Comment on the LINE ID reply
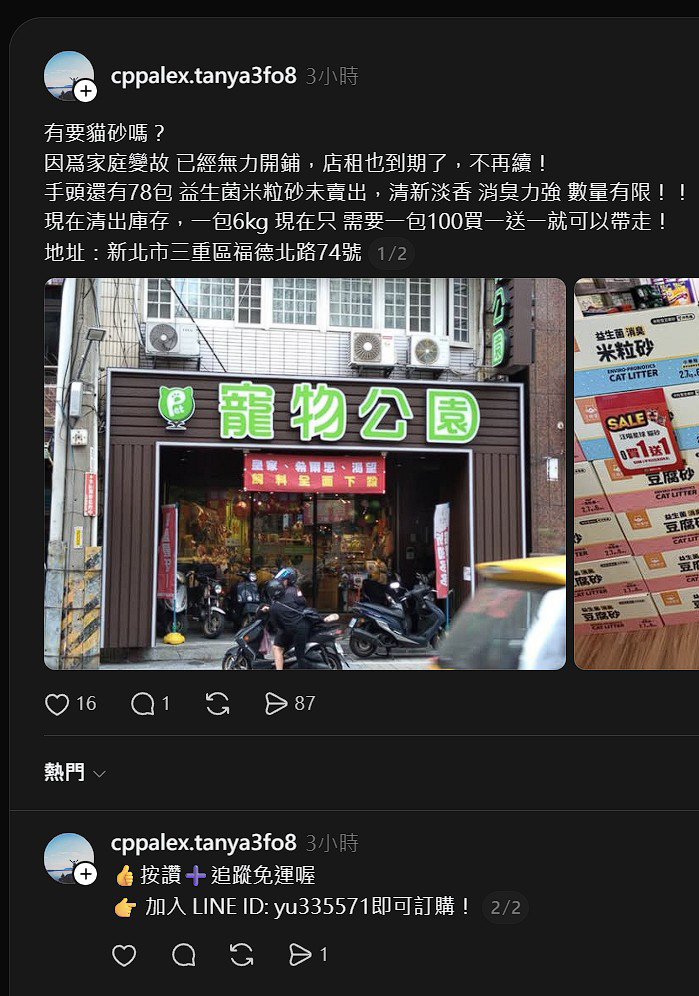The width and height of the screenshot is (699, 996). point(184,955)
